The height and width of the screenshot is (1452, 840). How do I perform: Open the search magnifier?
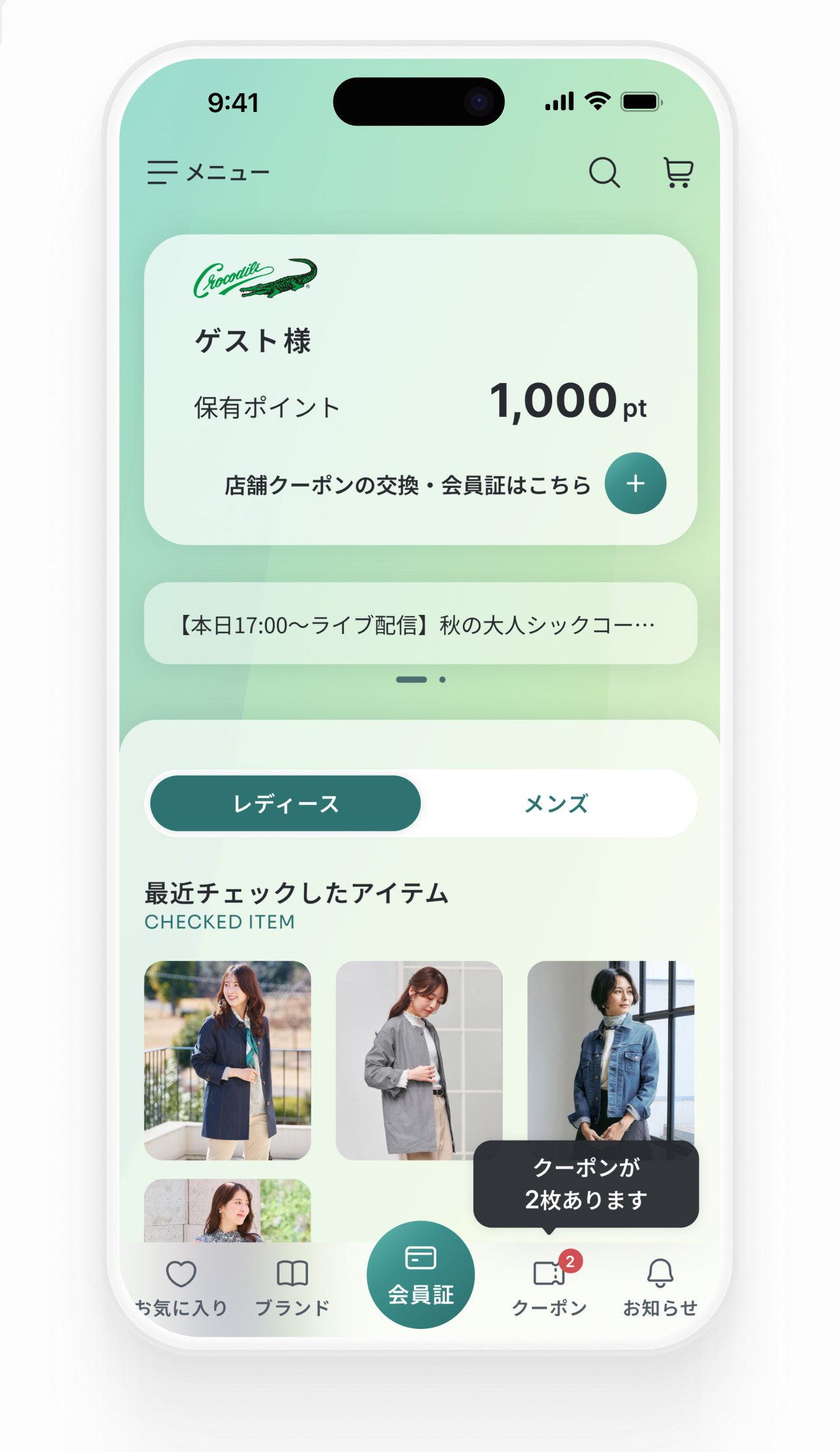(604, 173)
